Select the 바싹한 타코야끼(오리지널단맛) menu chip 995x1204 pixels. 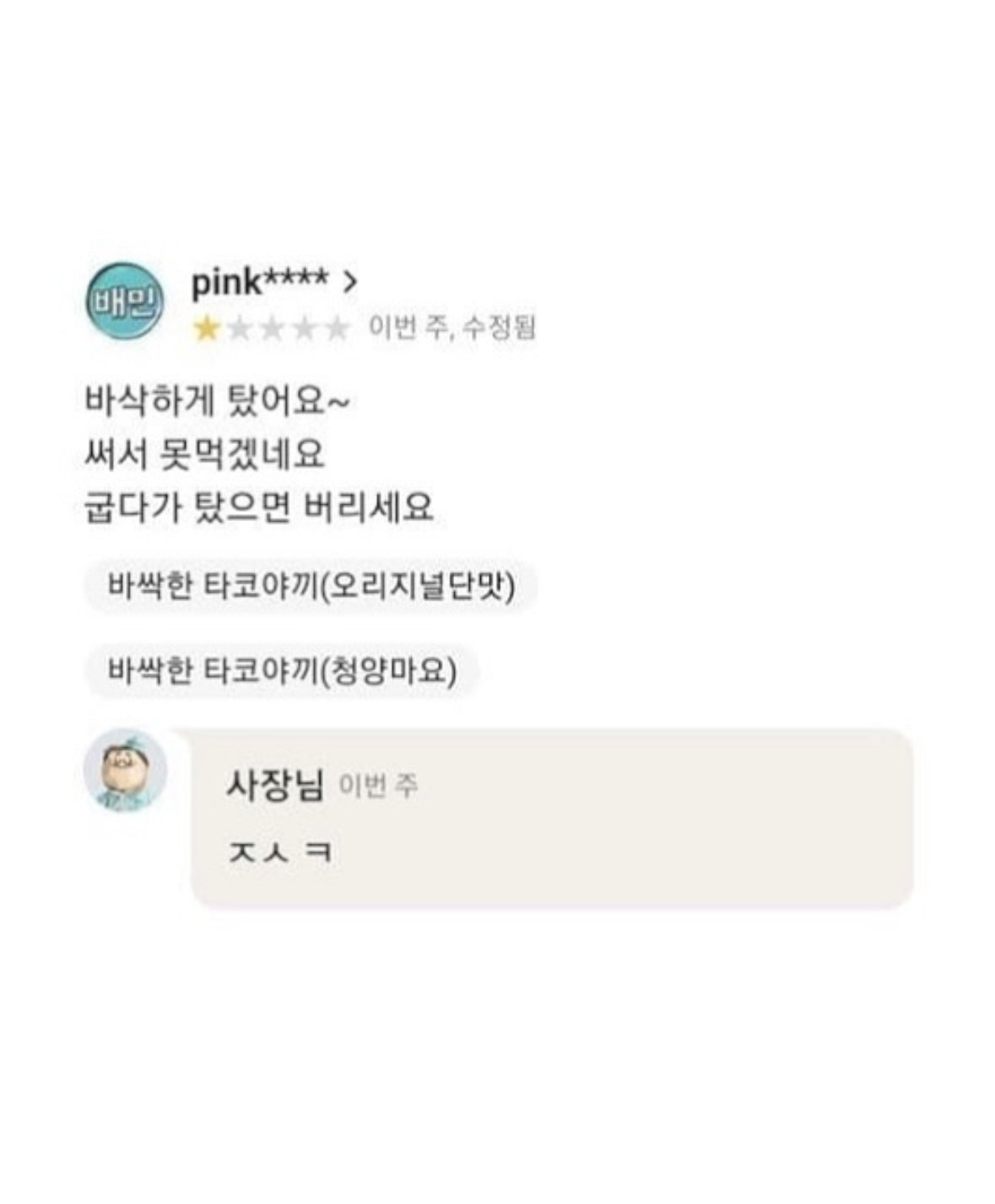pos(311,586)
